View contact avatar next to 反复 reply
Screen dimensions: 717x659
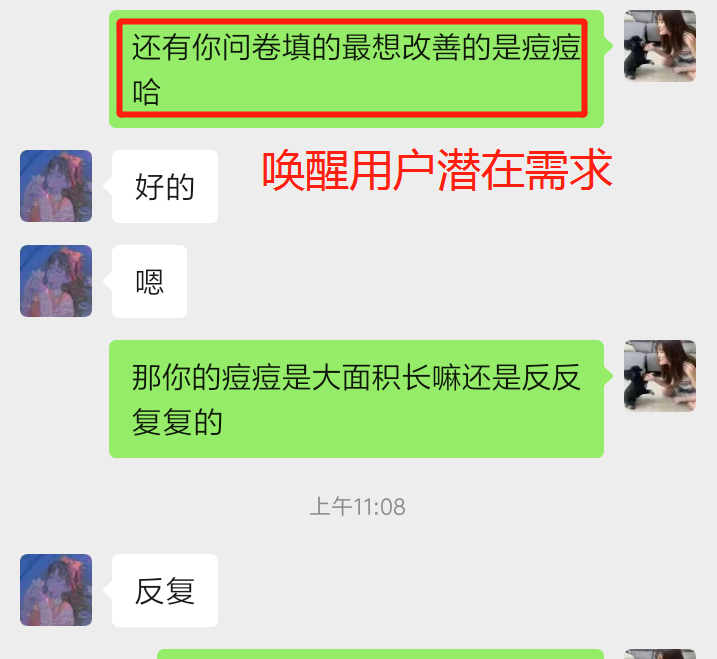56,590
